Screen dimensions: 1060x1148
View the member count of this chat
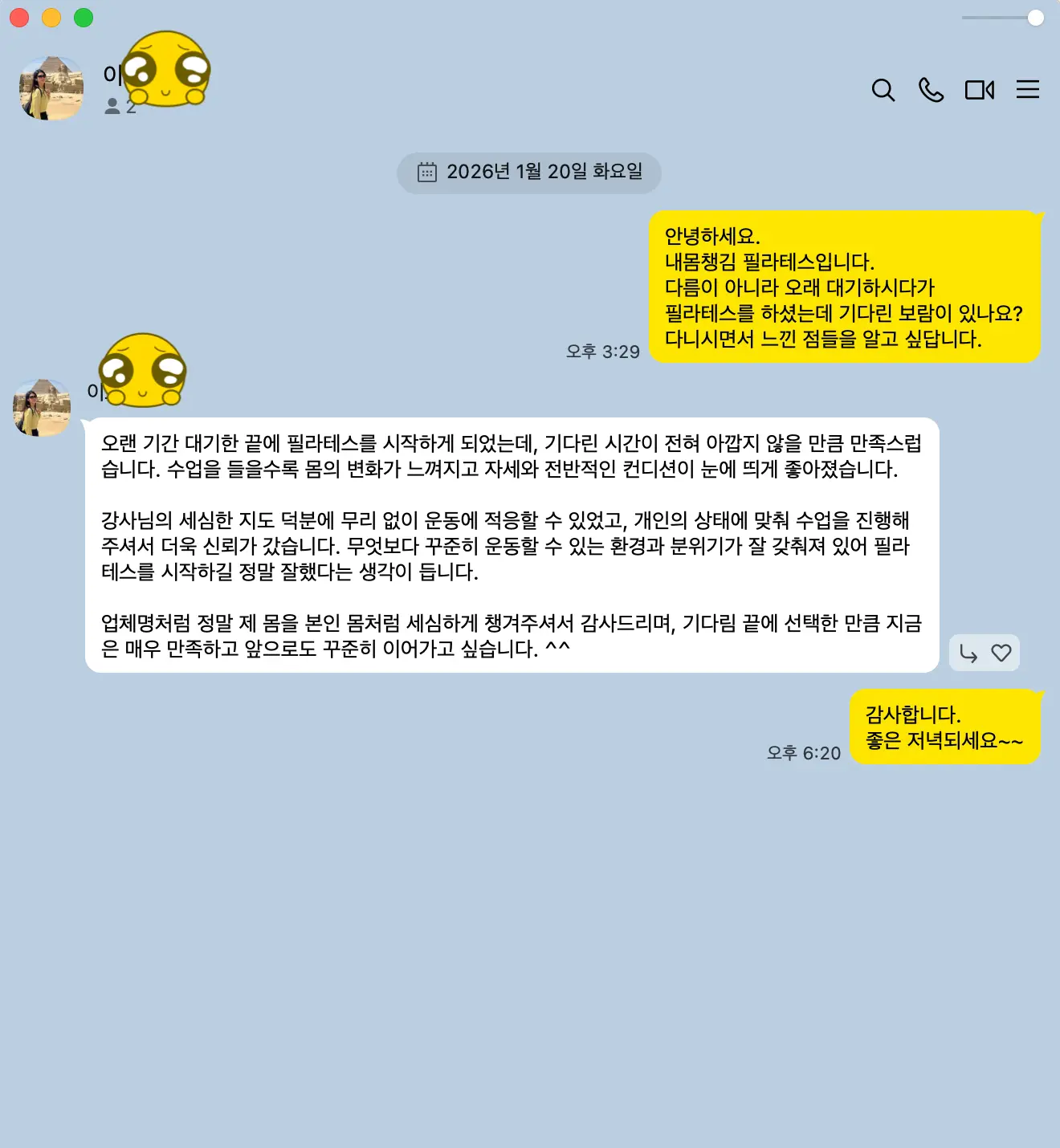tap(120, 106)
